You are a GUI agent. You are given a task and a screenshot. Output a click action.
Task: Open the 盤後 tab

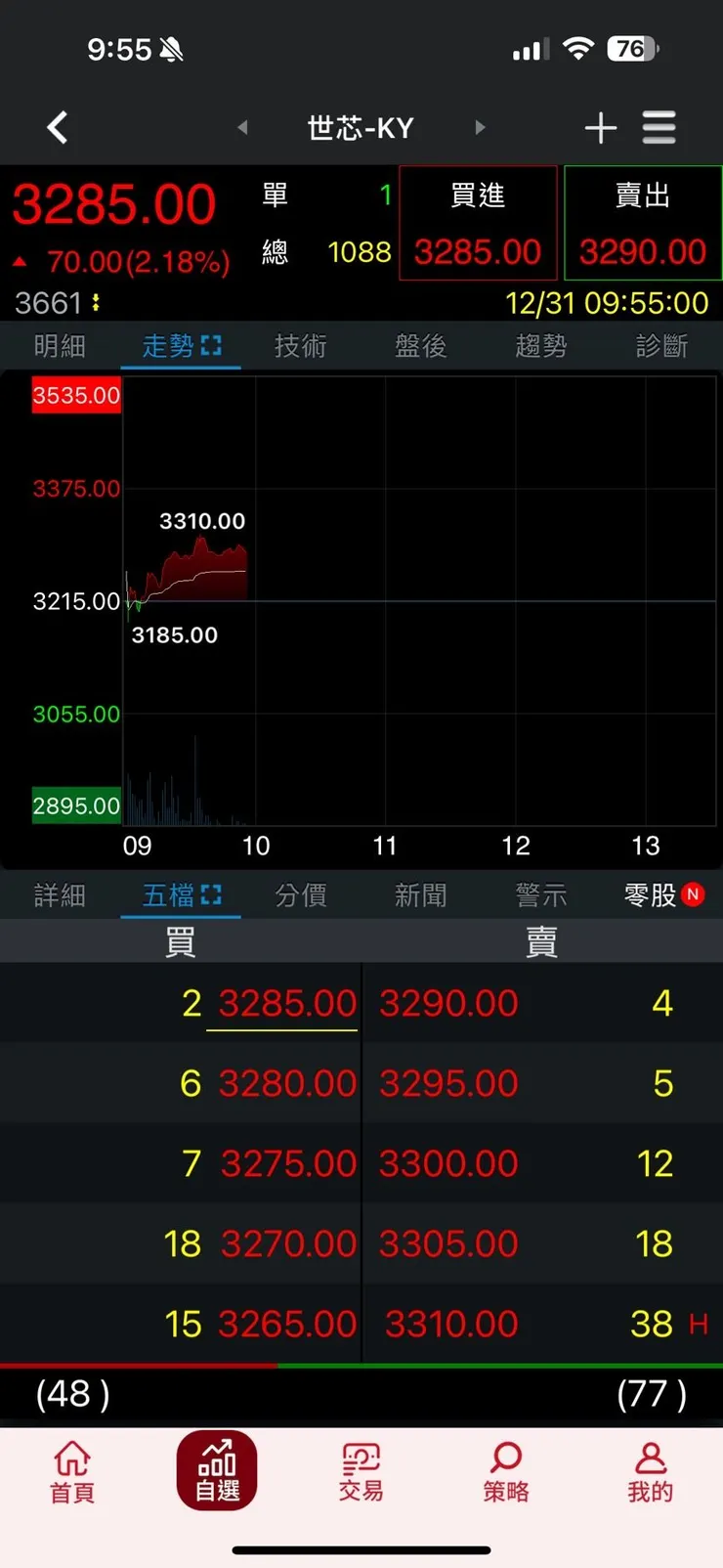point(420,346)
